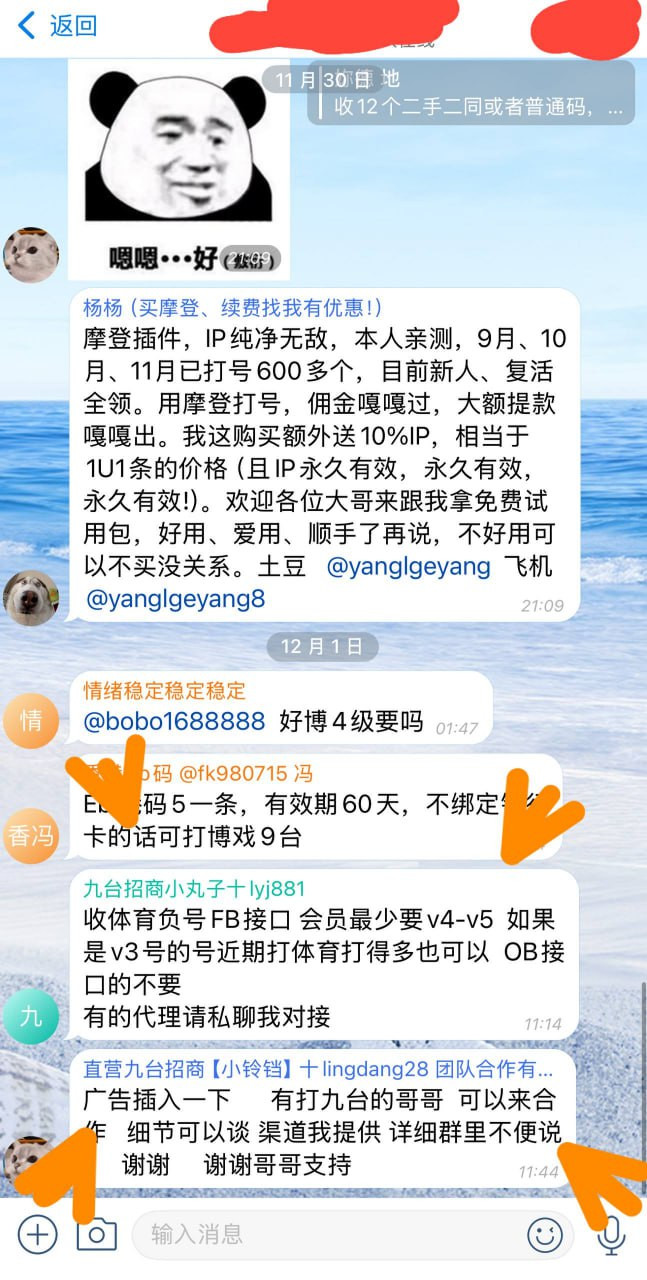Open sender 杨杨's profile name
The height and width of the screenshot is (1280, 647).
coord(232,308)
